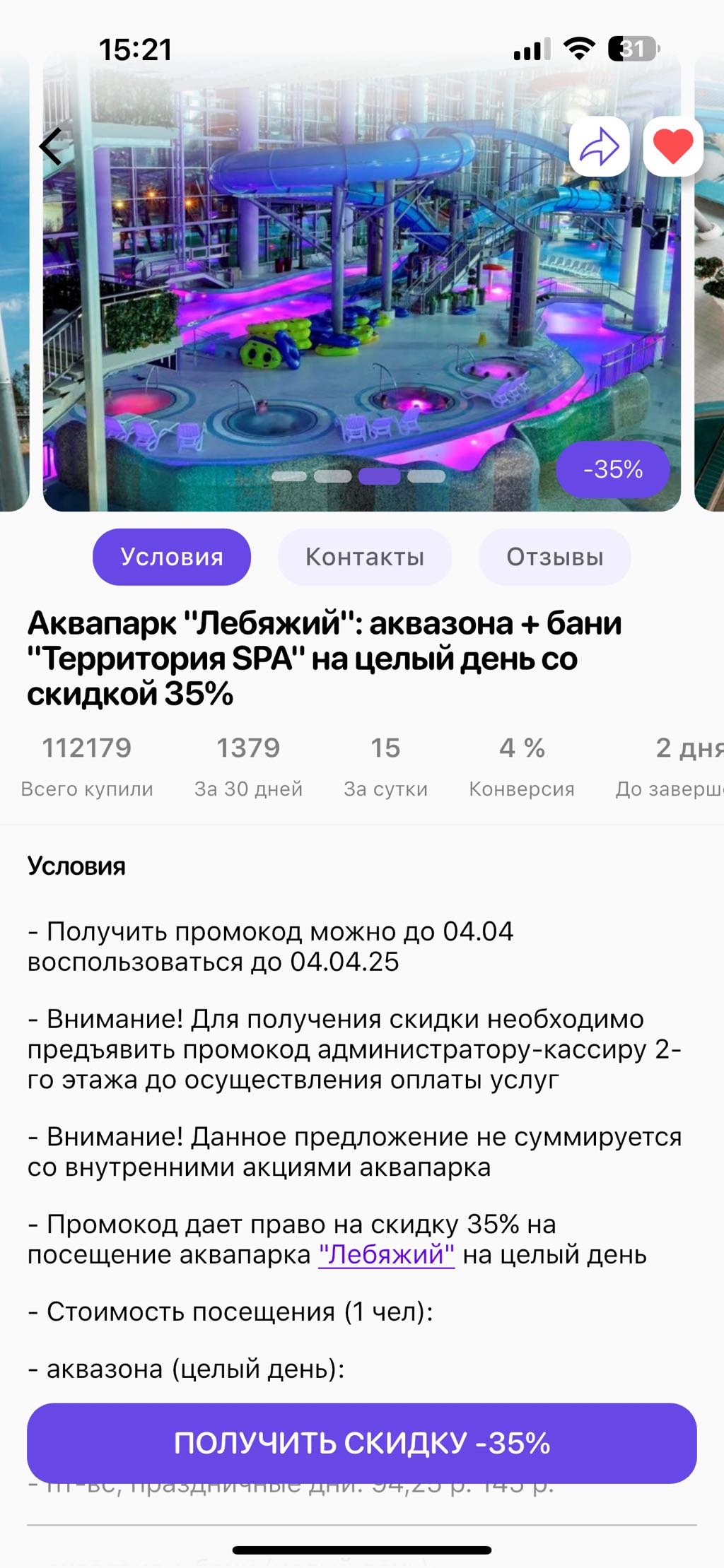Switch to the Контакты tab
The width and height of the screenshot is (724, 1568).
click(364, 557)
